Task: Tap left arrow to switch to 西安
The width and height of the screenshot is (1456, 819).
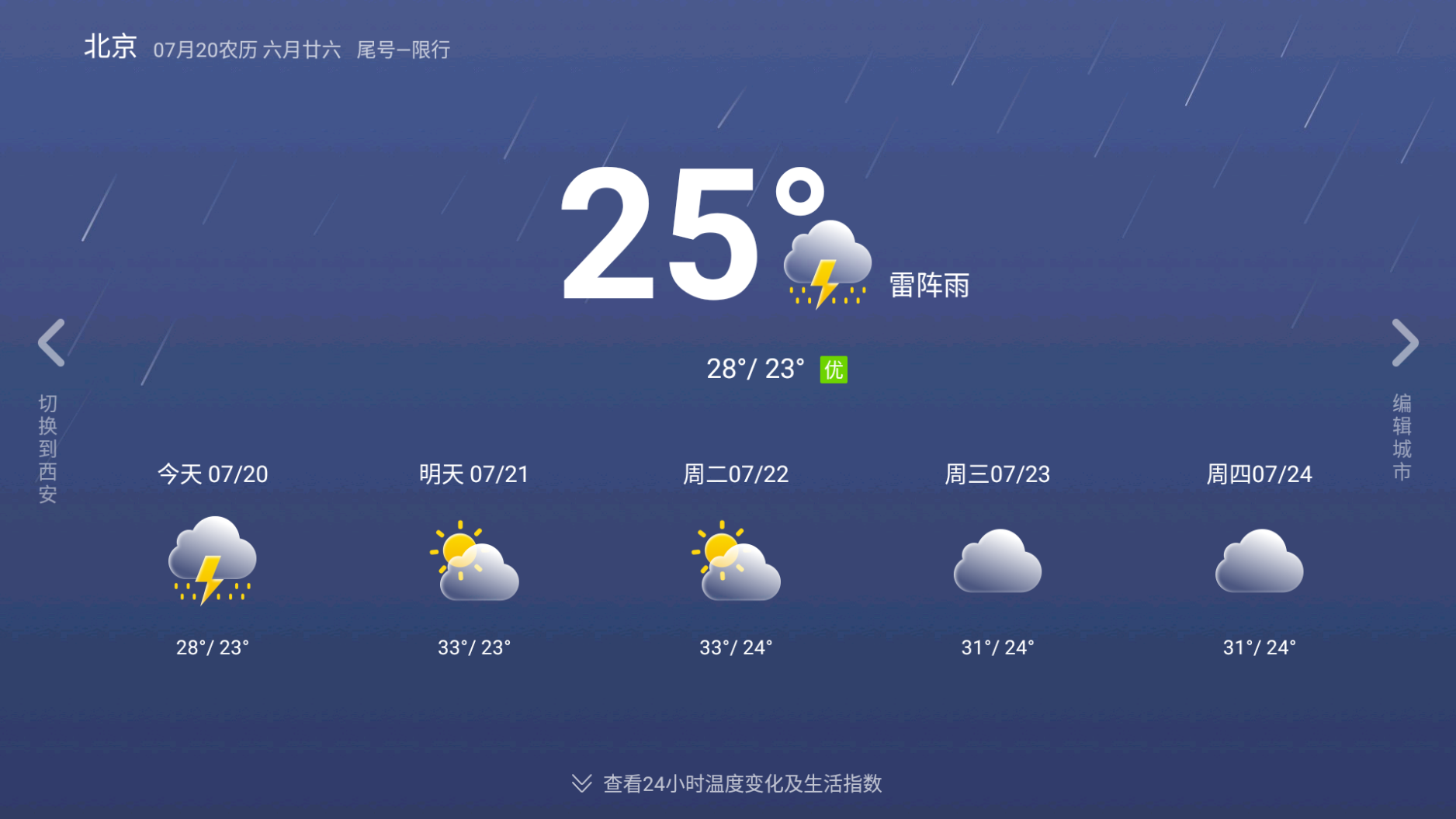Action: 51,342
